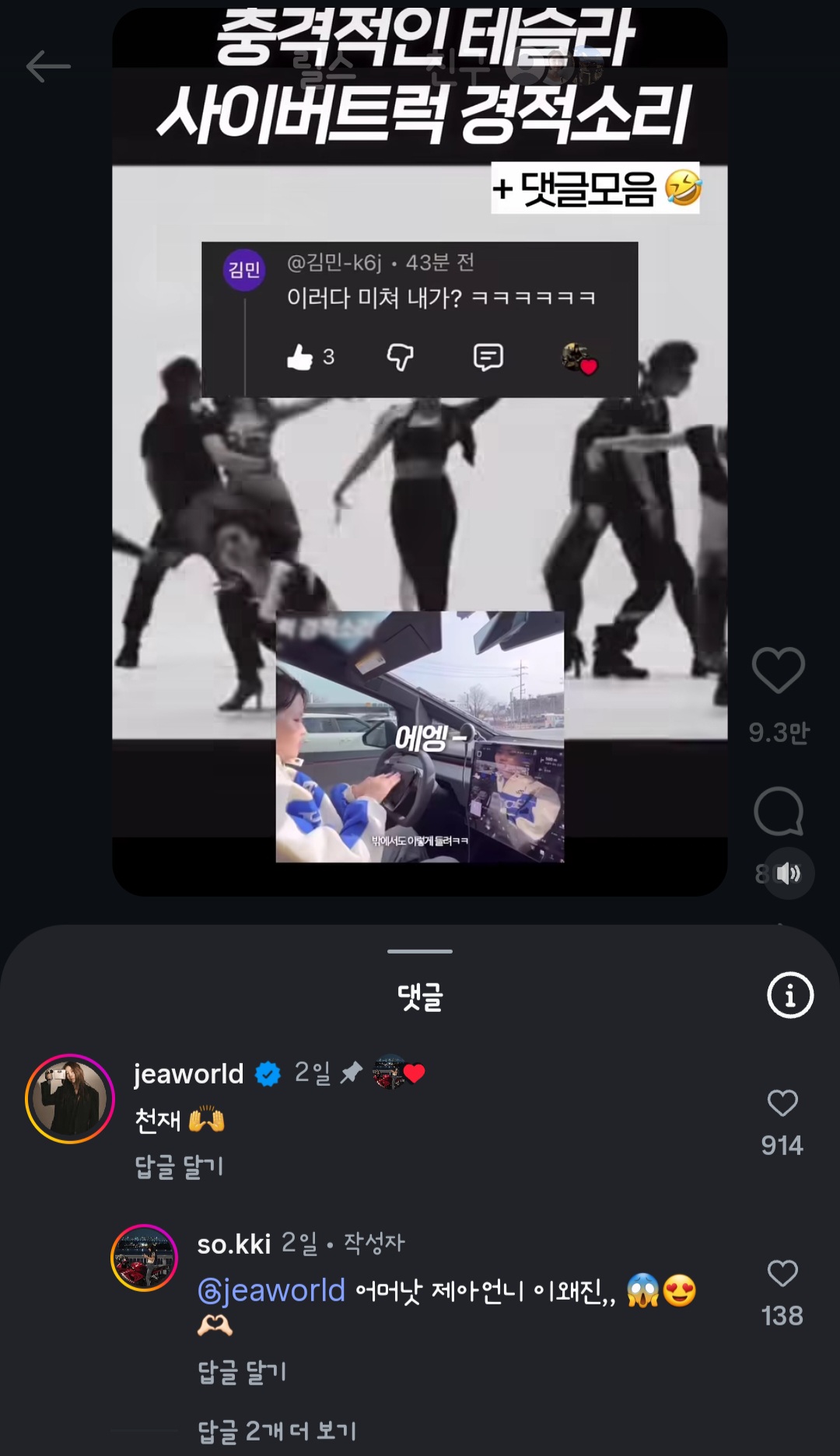Expand 2 more replies

point(277,1430)
